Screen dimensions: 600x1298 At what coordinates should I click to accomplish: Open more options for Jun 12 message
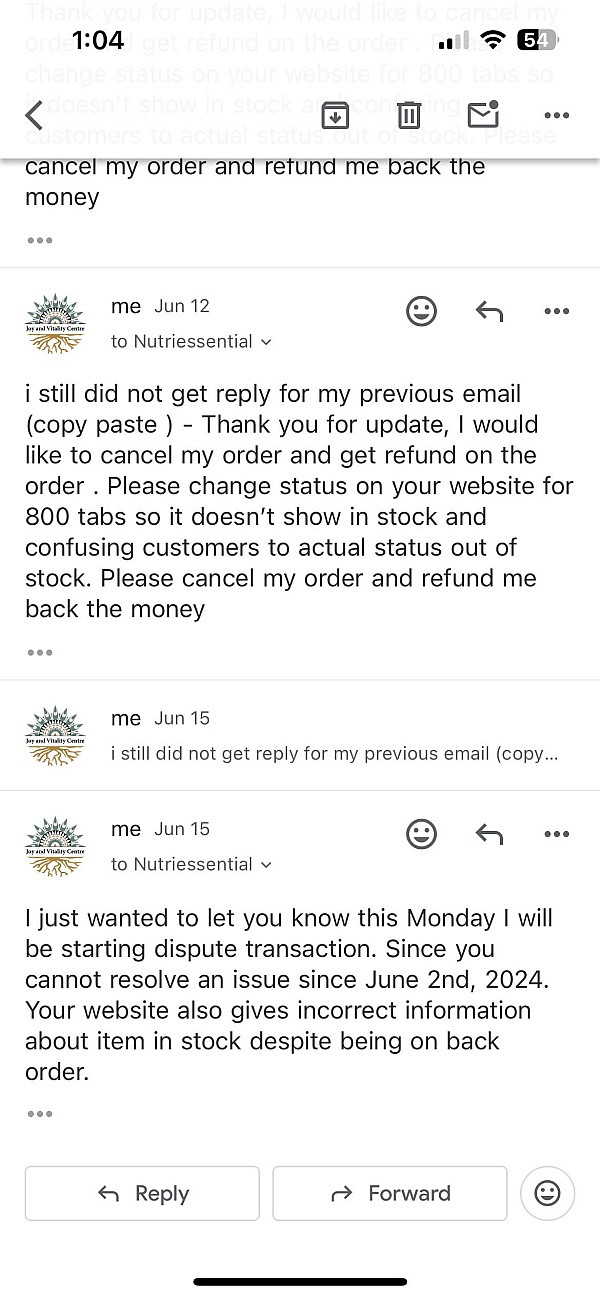556,311
